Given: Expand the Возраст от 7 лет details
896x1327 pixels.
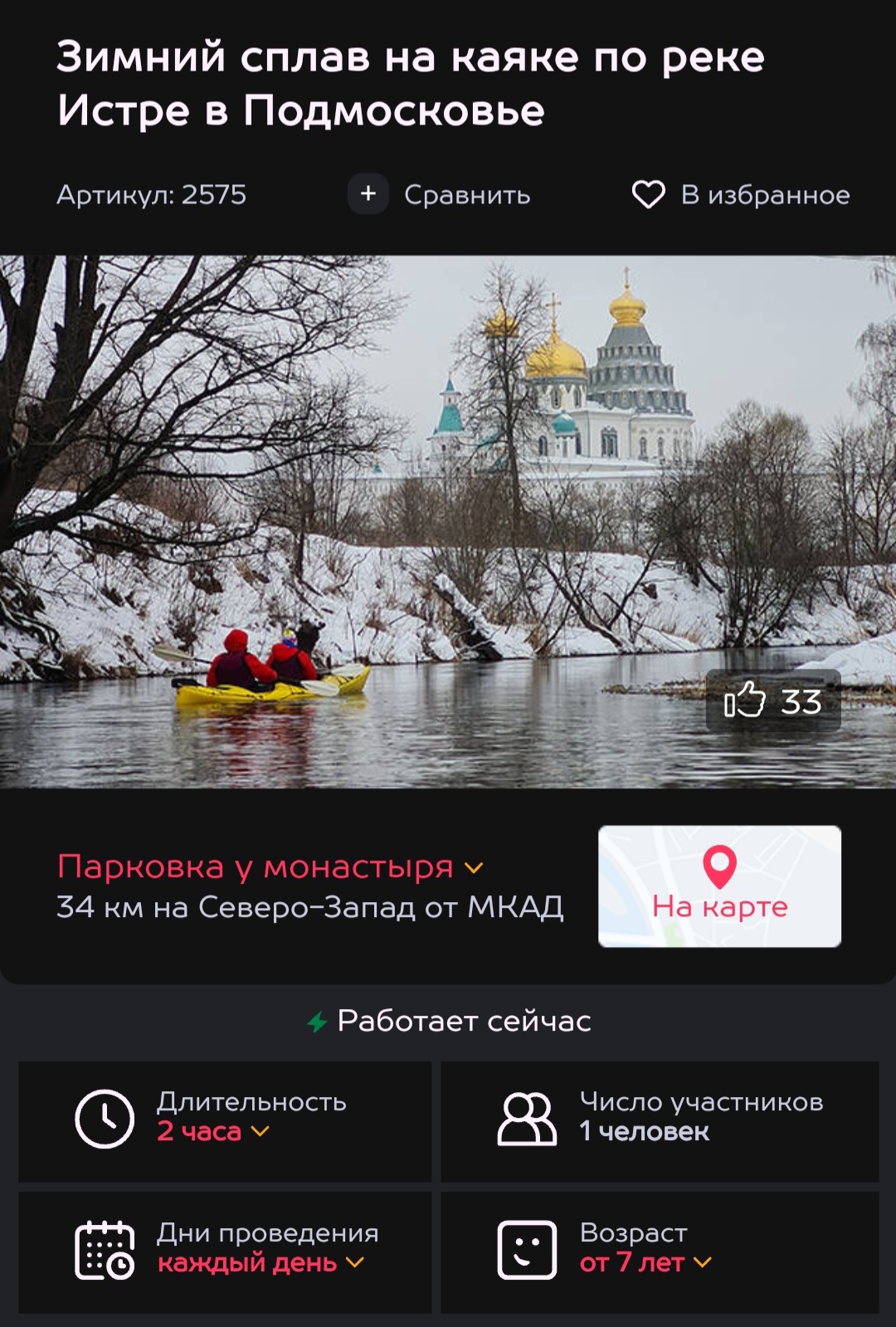Looking at the screenshot, I should click(645, 1262).
